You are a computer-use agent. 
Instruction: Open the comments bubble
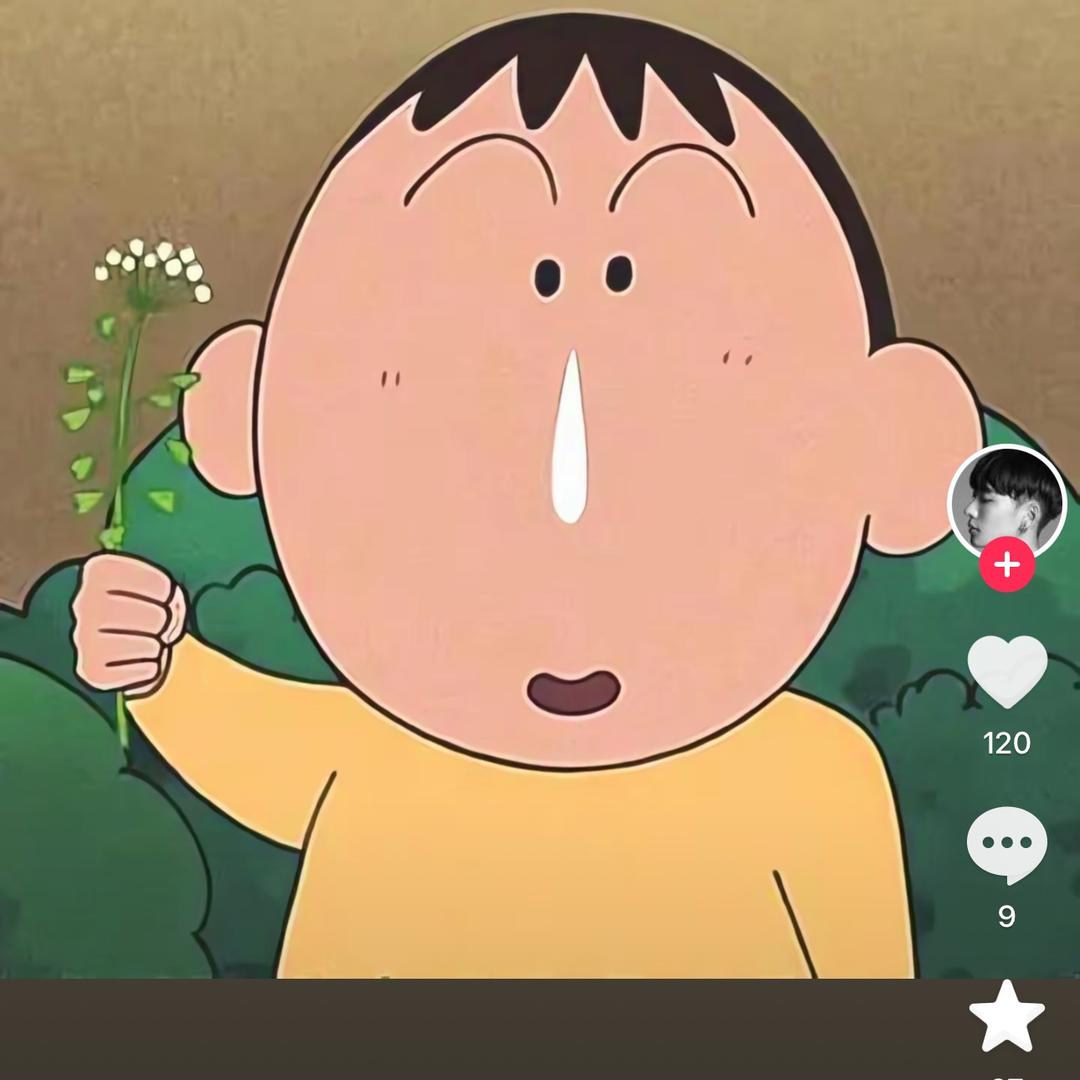point(1006,845)
